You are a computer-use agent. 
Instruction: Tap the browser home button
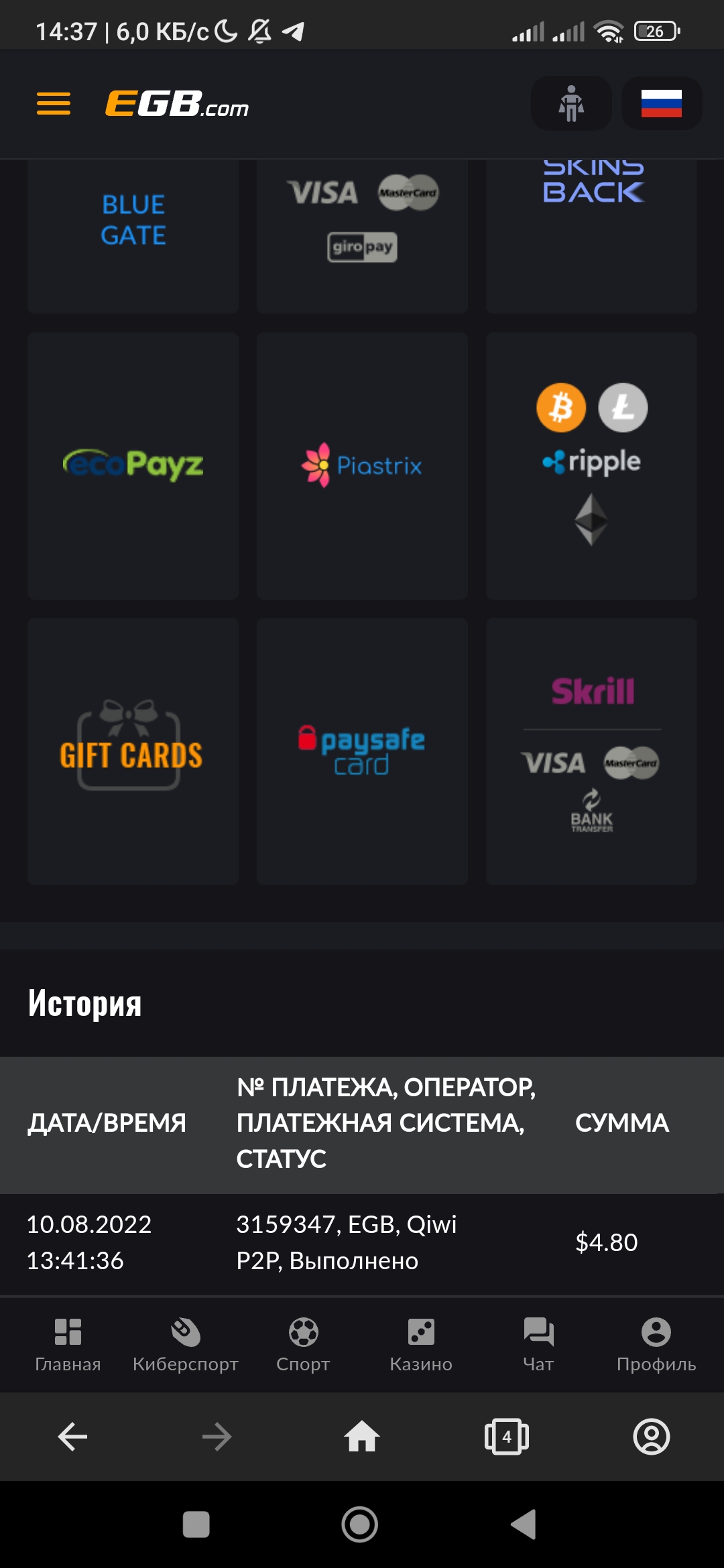(362, 1437)
